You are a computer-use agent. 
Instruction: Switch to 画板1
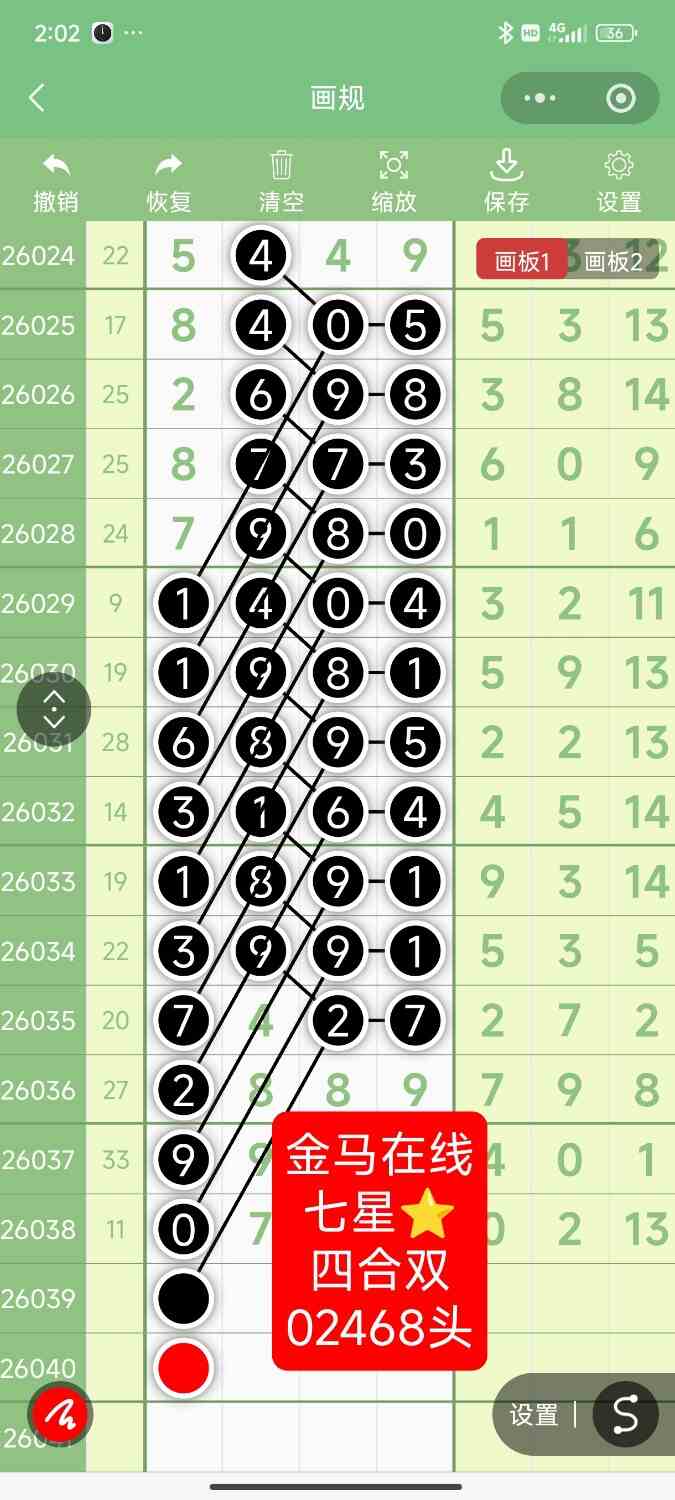523,262
